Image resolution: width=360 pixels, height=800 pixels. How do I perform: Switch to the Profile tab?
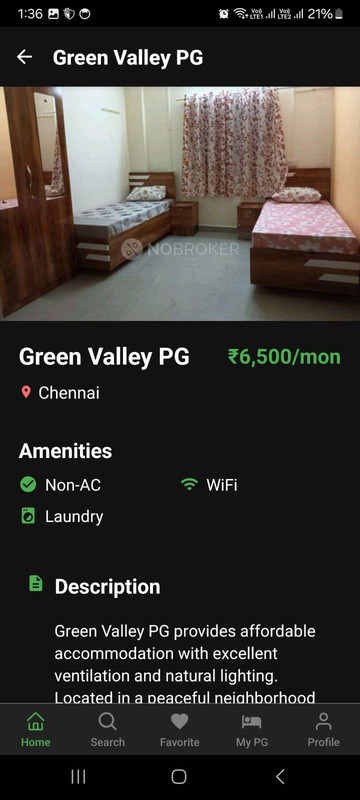click(x=323, y=730)
